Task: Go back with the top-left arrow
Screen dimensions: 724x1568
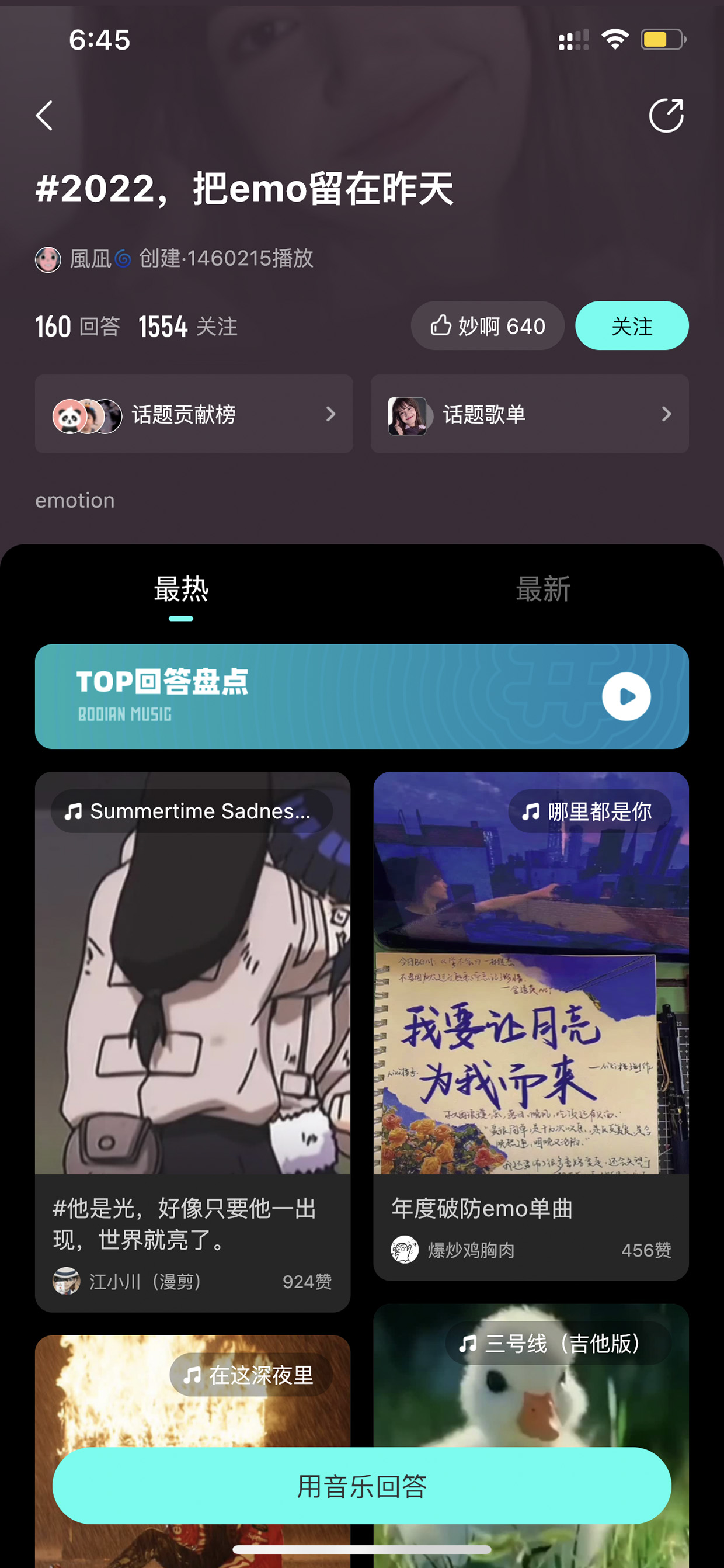Action: 44,116
